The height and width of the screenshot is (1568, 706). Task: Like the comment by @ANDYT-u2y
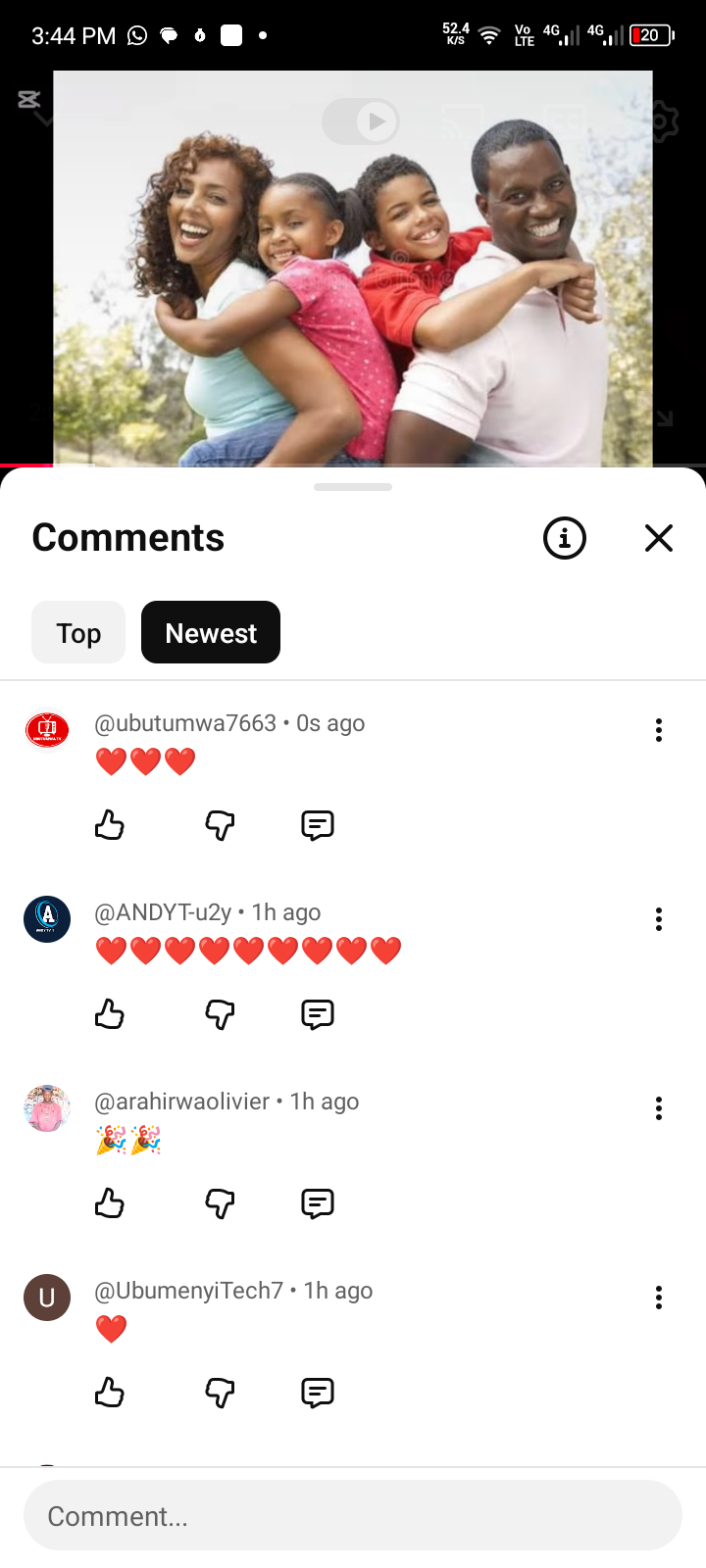[110, 1014]
